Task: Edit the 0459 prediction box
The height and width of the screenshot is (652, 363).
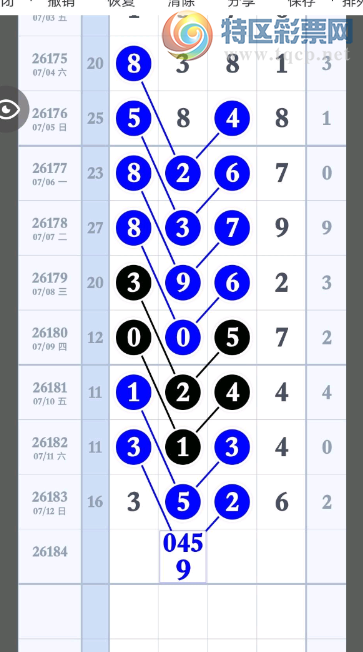Action: tap(183, 557)
